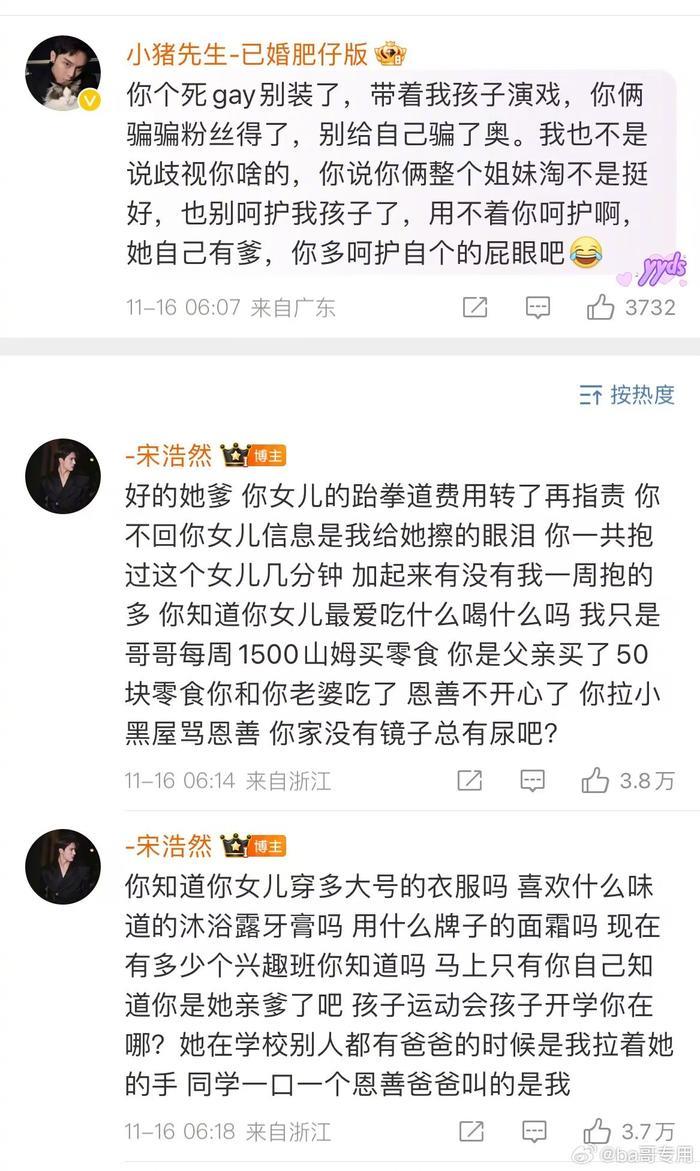The image size is (700, 1171).
Task: Share the 11-16 06:07 comment from 广东
Action: pos(475,307)
